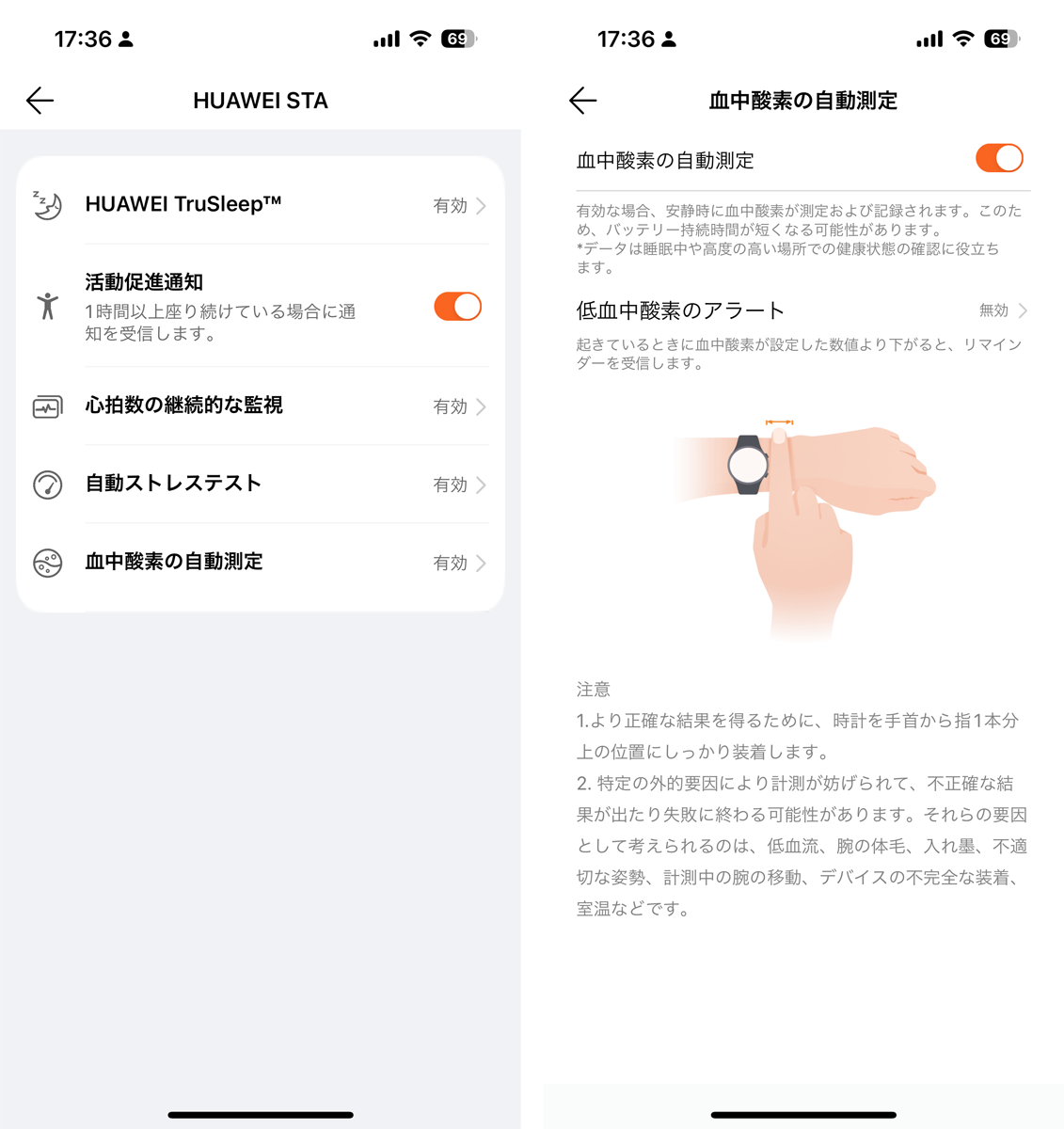Go back from the HUAWEI STA screen
The image size is (1064, 1129).
(40, 101)
